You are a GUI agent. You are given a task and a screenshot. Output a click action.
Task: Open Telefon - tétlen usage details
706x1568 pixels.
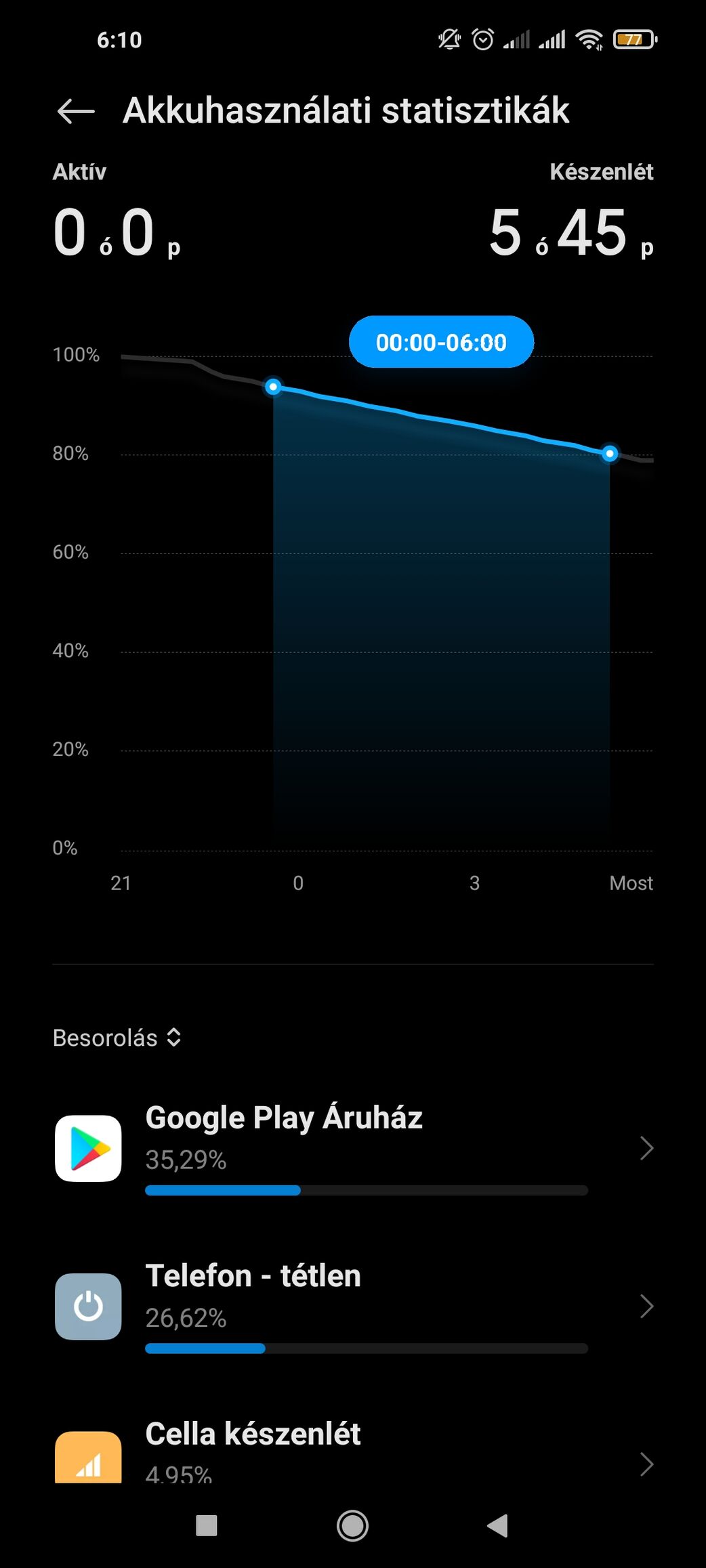(x=353, y=1307)
